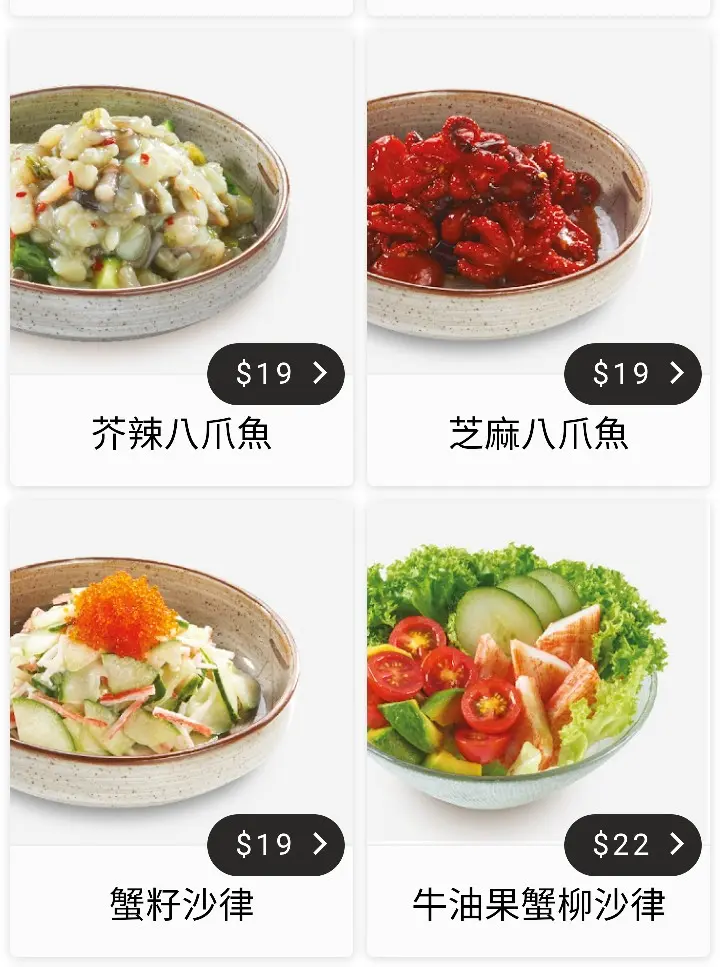
Task: Tap the $19 button for 芝麻八爪魚
Action: point(632,374)
